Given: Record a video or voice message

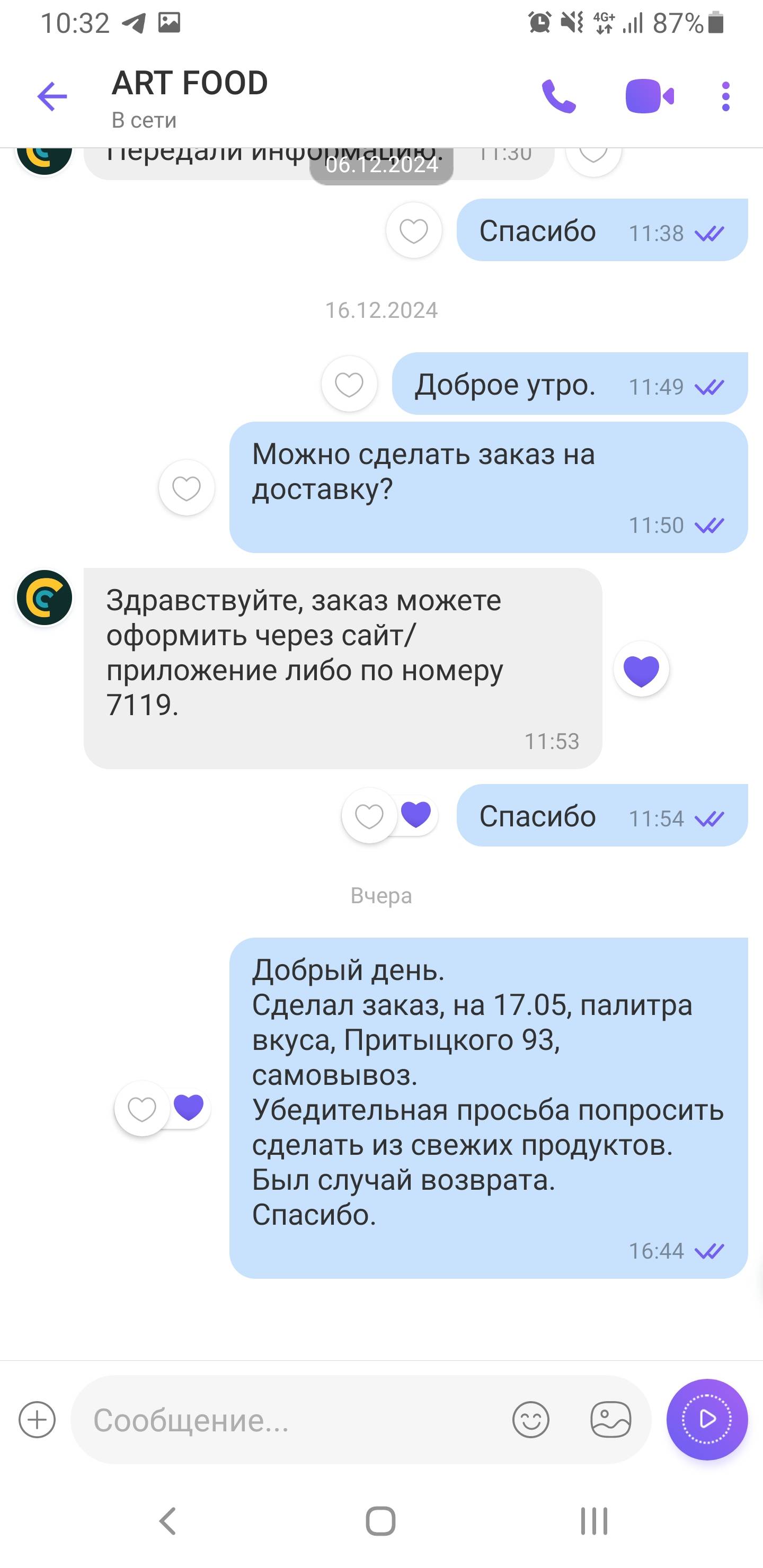Looking at the screenshot, I should point(706,1420).
